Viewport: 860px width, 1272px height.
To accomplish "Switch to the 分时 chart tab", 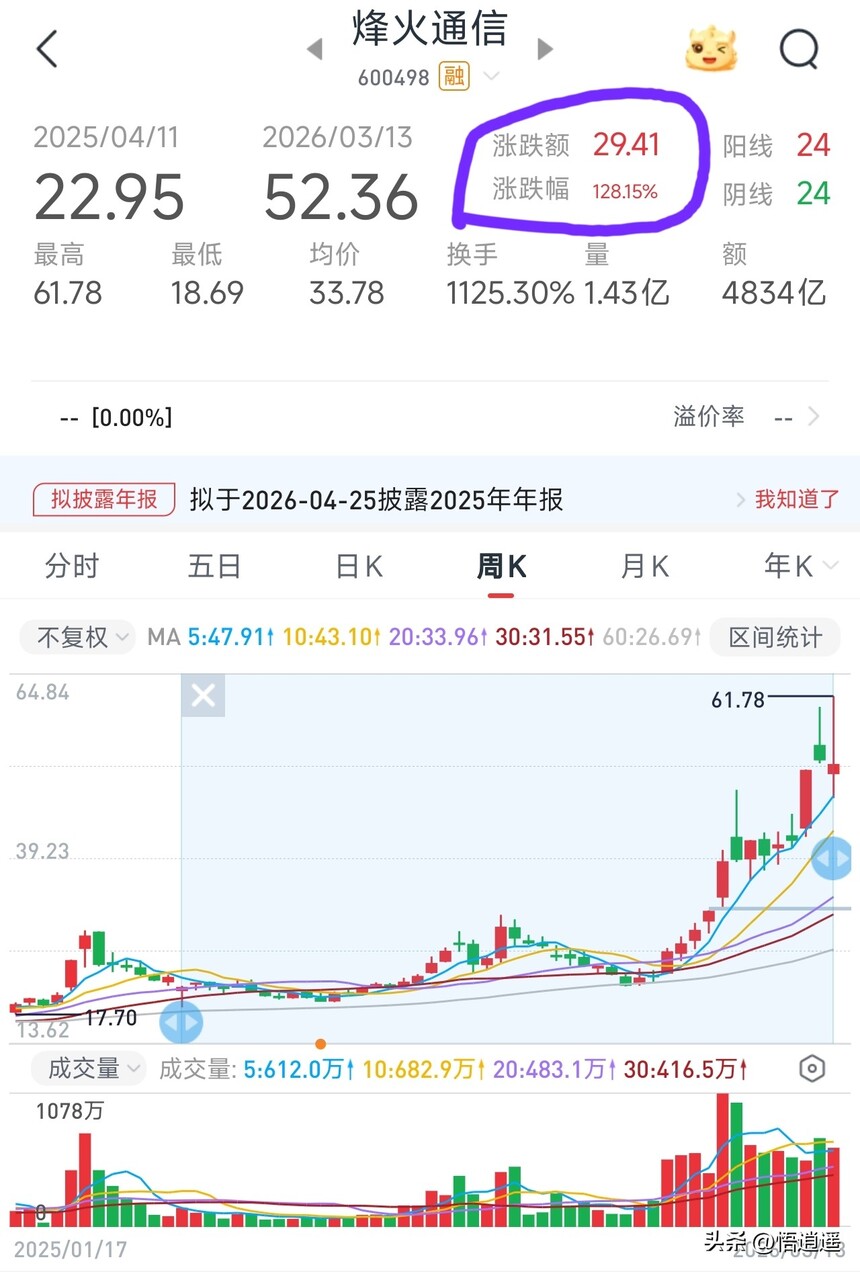I will (x=72, y=567).
